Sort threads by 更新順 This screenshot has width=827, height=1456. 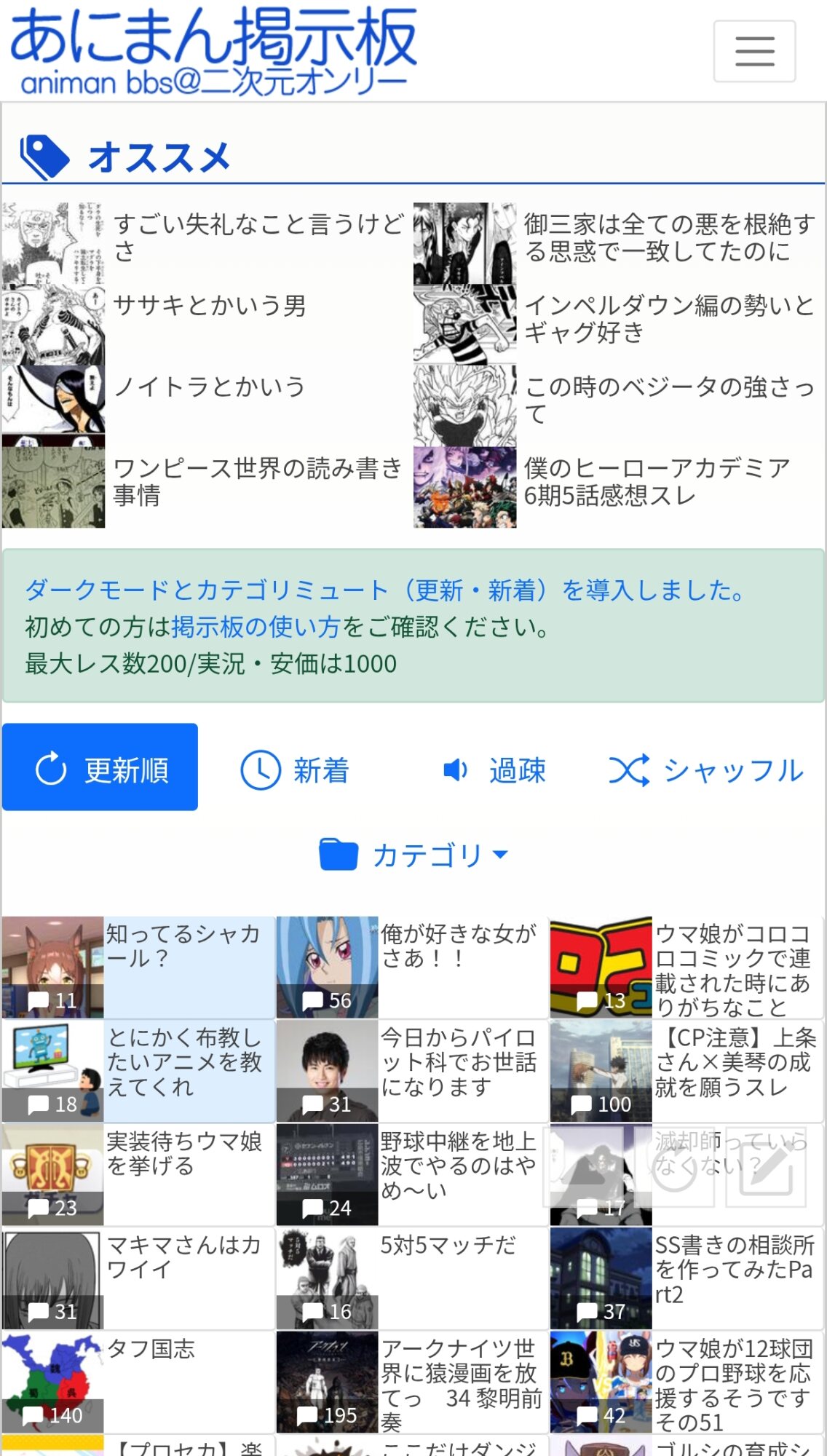coord(100,767)
